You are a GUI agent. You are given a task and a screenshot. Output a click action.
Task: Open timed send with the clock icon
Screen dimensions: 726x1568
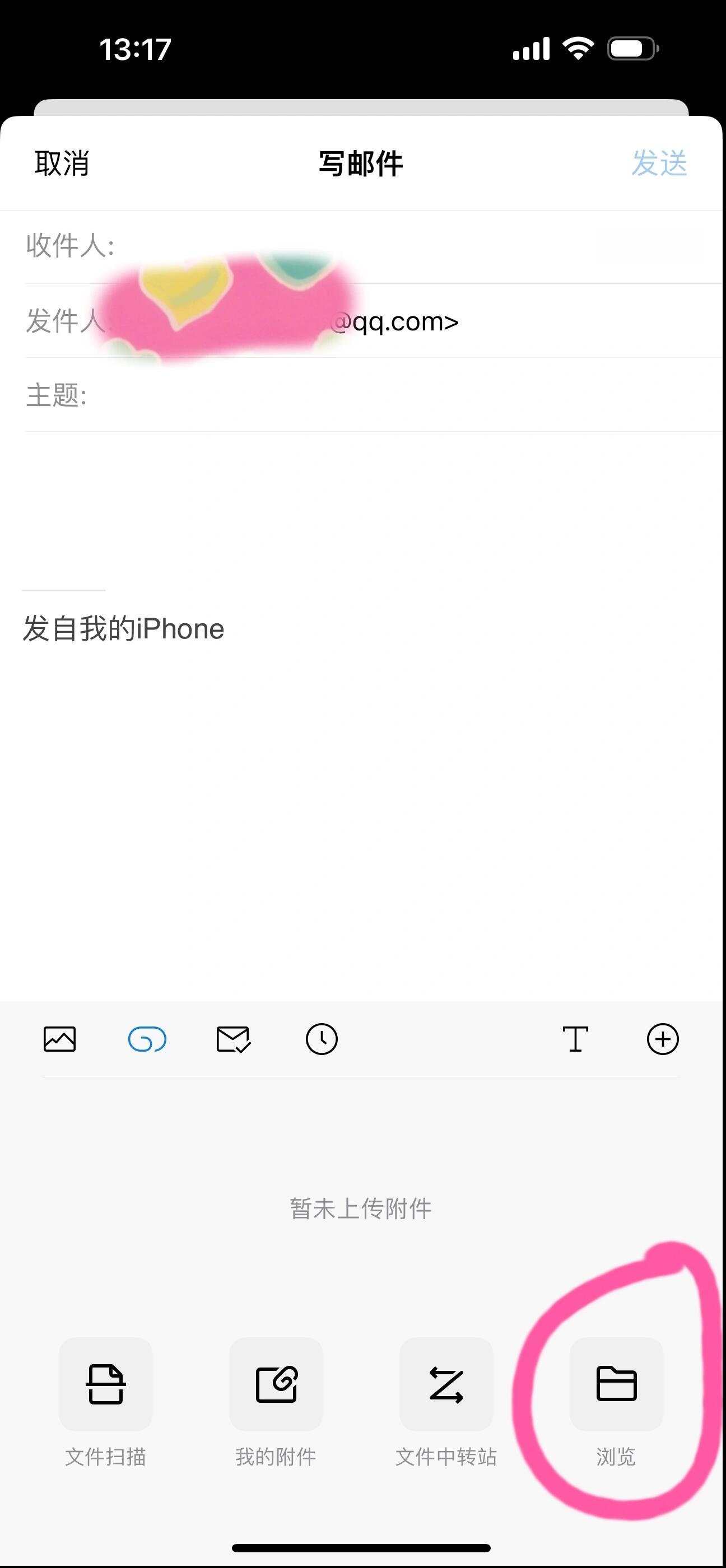[x=321, y=1040]
